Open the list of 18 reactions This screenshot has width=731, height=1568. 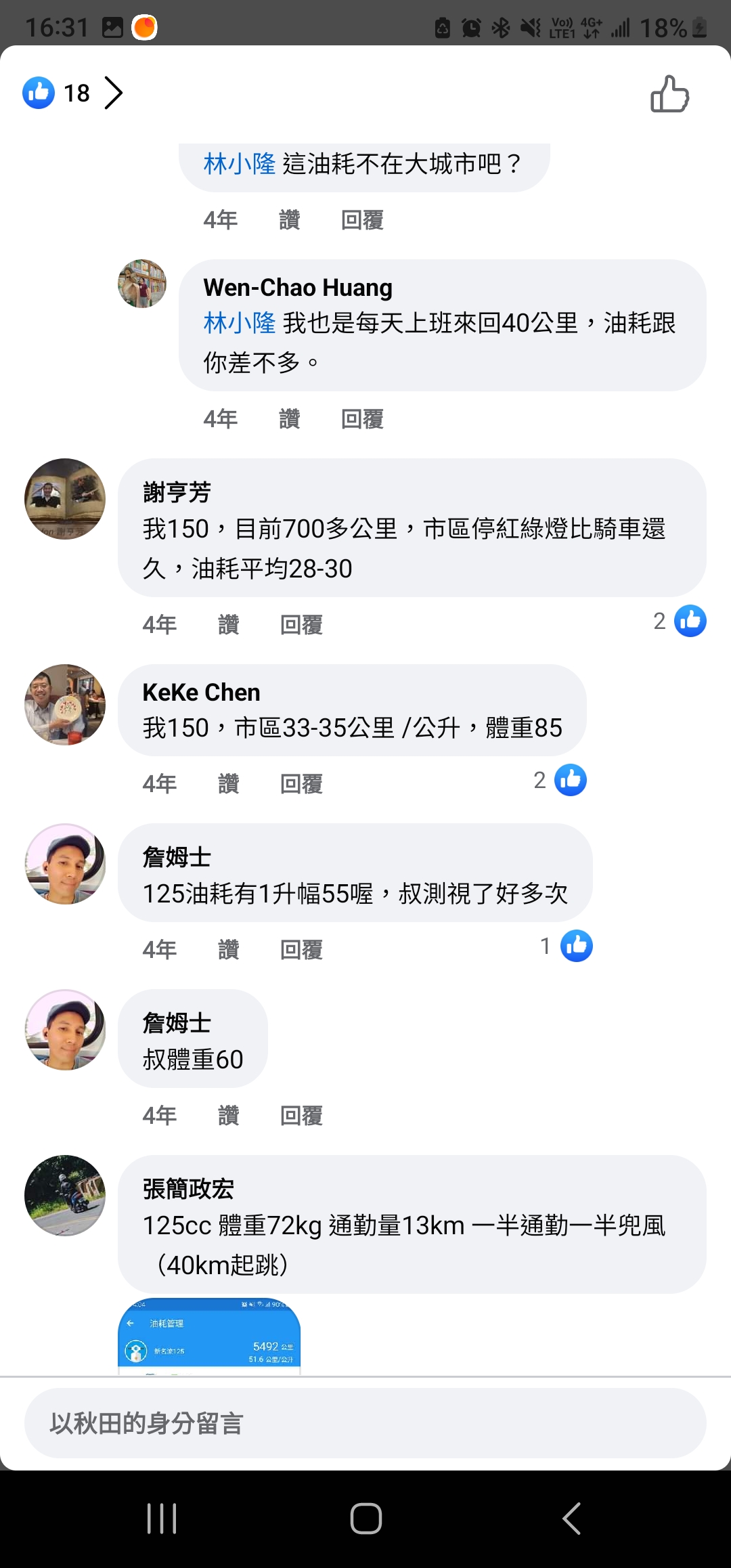(74, 93)
